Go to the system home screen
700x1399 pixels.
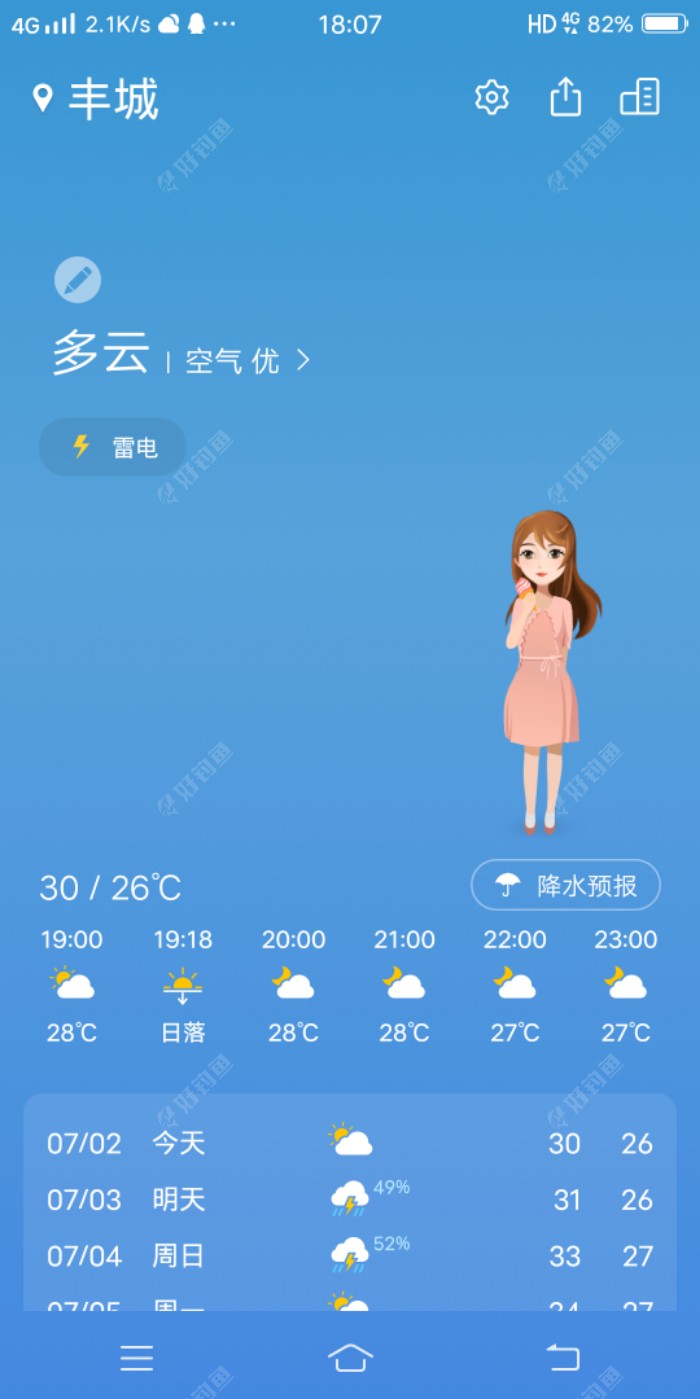(x=350, y=1357)
